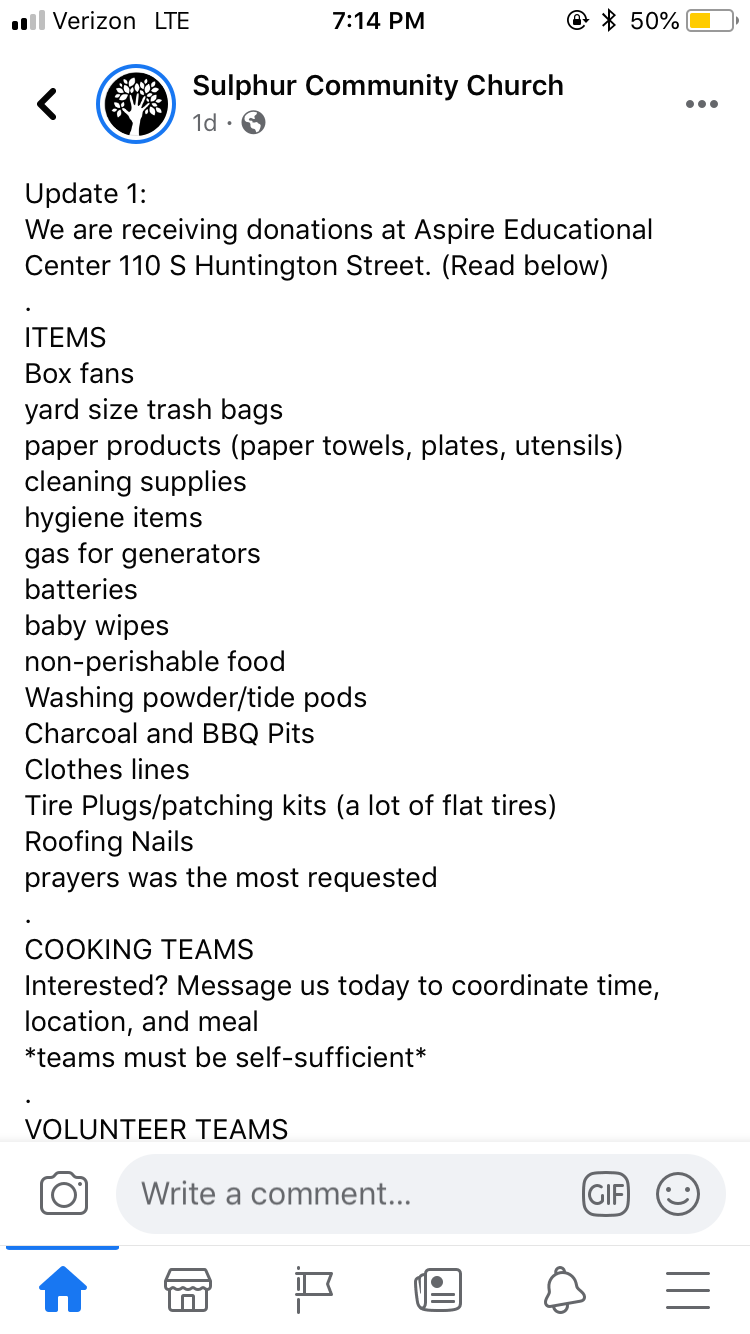Open the notifications bell tab
Screen dimensions: 750x1334
coord(564,1290)
